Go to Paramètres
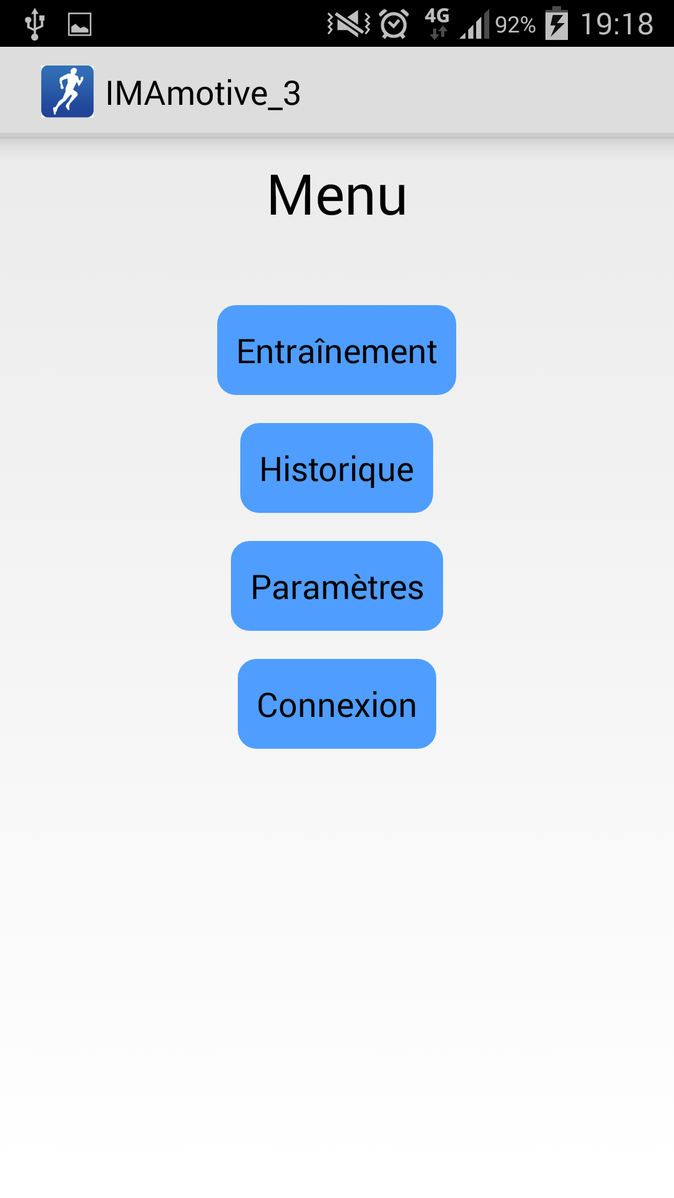 336,586
